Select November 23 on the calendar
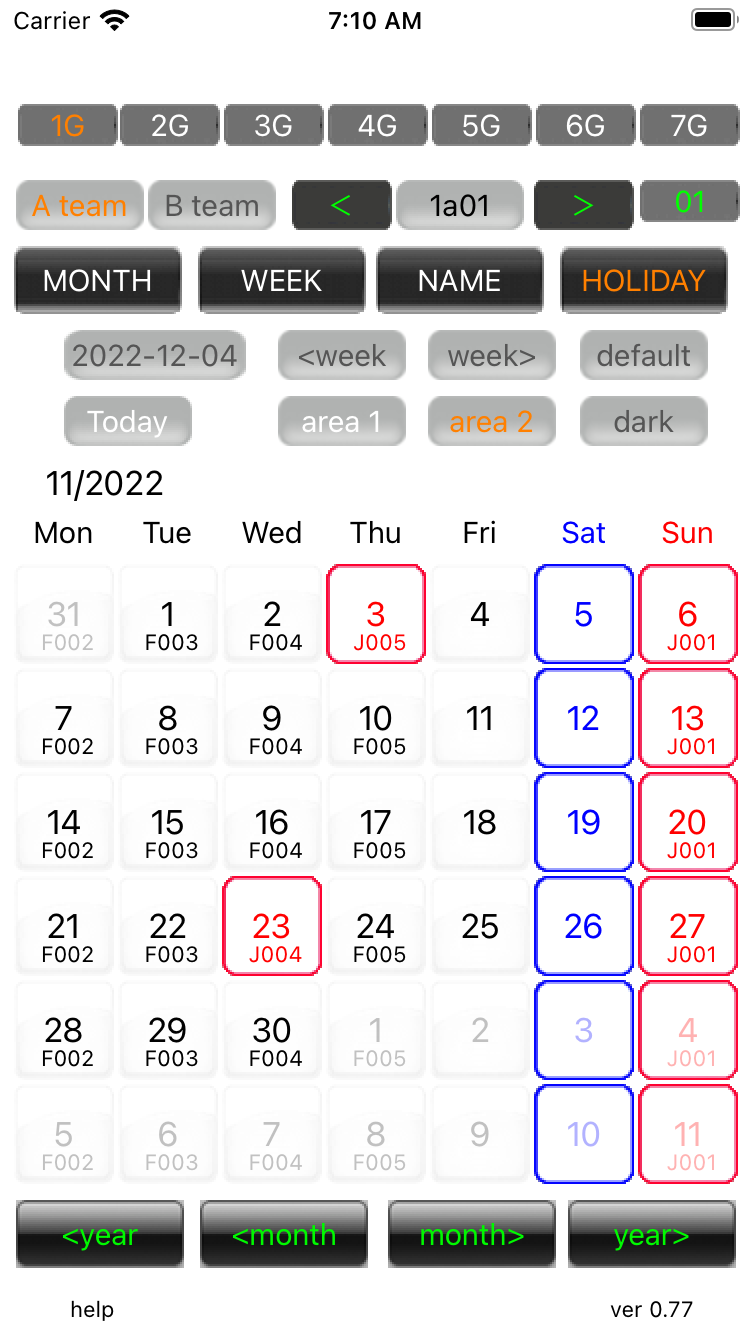The width and height of the screenshot is (750, 1334). pyautogui.click(x=272, y=926)
